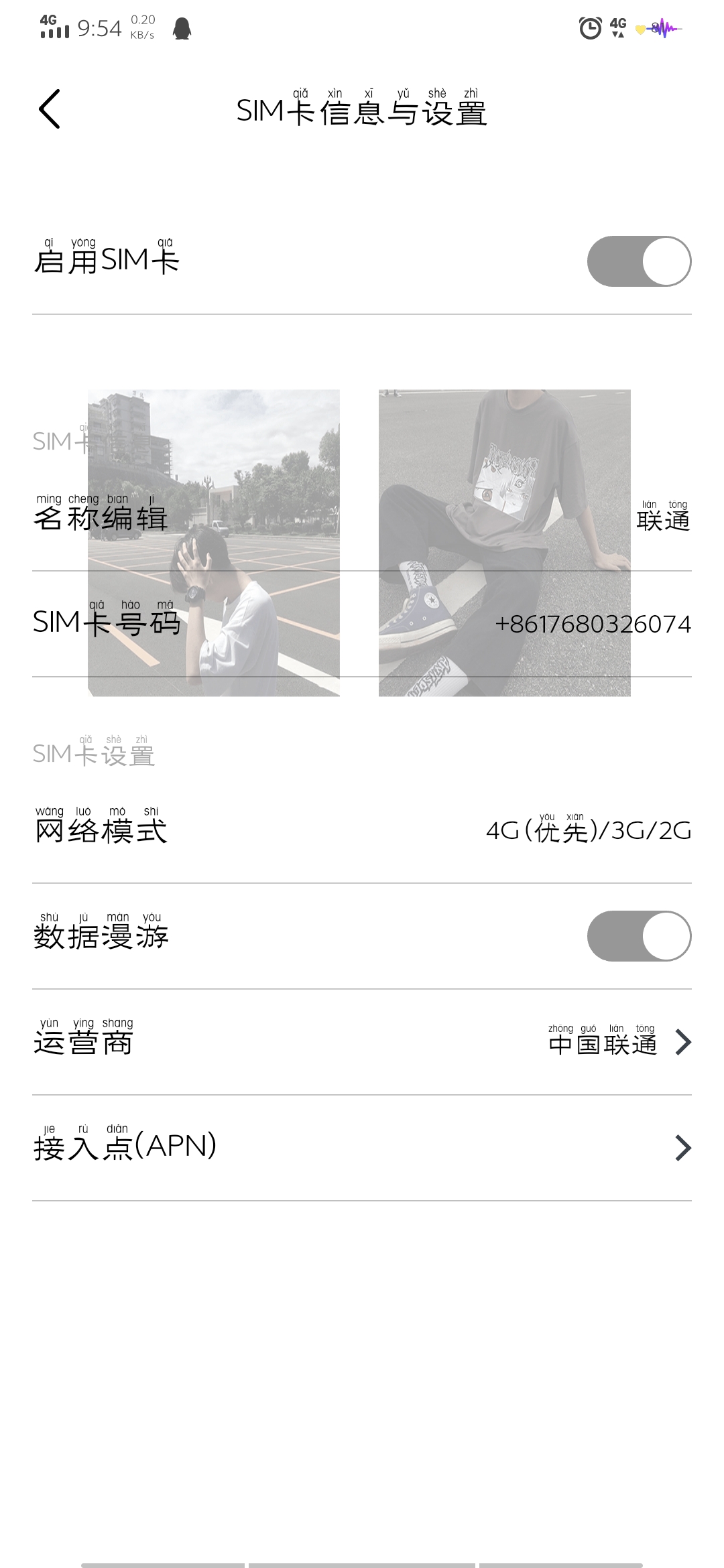The image size is (724, 1568).
Task: Open 网络模式 settings
Action: click(x=362, y=831)
